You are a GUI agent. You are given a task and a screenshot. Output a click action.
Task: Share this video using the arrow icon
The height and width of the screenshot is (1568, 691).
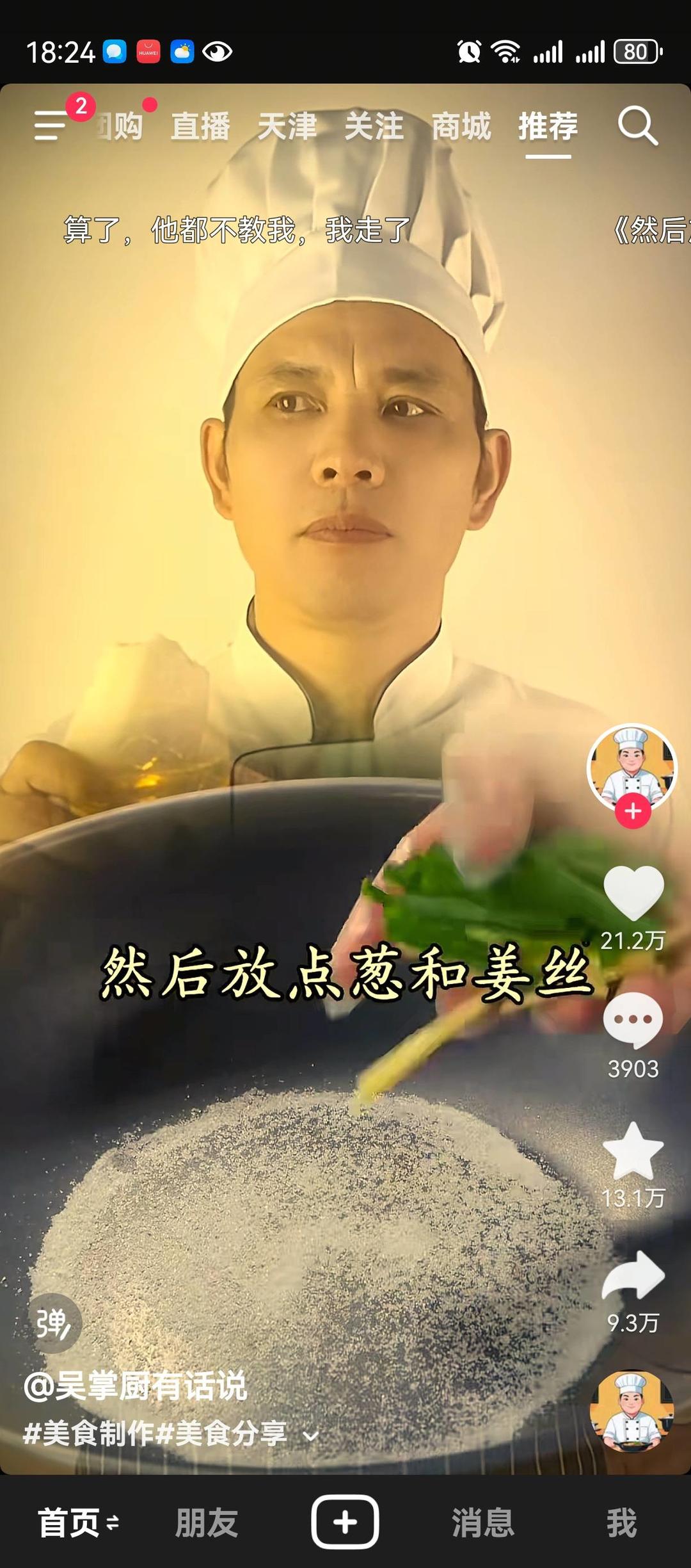tap(633, 1275)
